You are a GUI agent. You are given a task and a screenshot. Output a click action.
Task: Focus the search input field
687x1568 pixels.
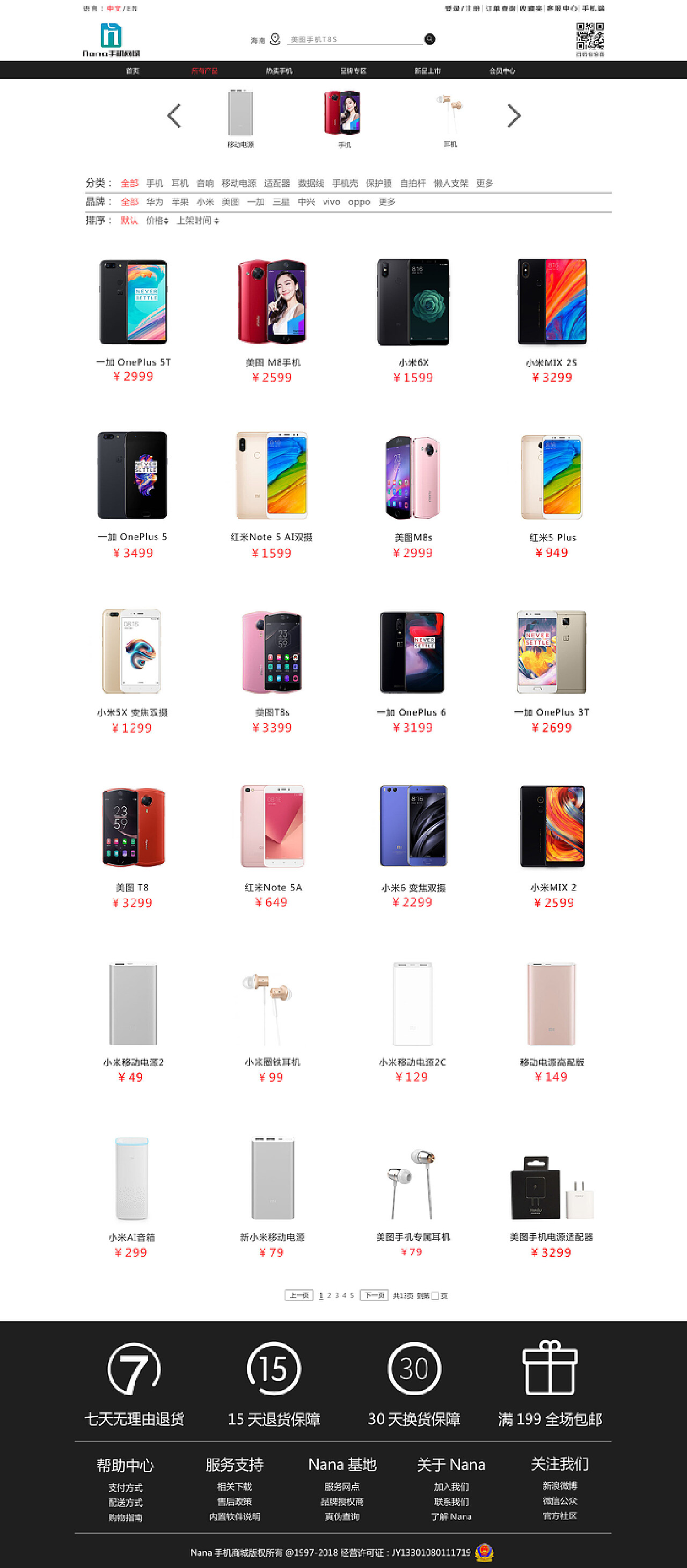click(x=355, y=40)
